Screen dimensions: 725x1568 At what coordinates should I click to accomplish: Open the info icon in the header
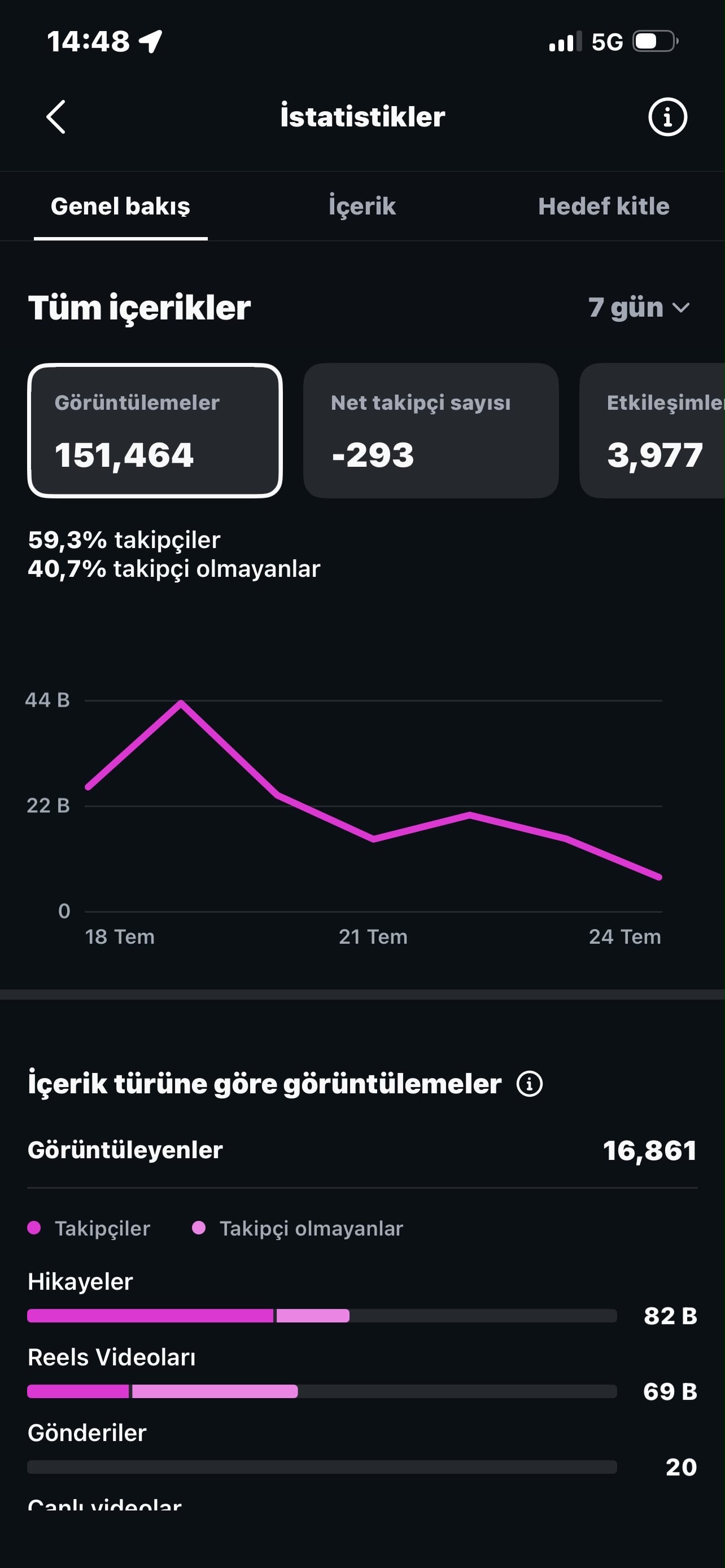[x=667, y=116]
